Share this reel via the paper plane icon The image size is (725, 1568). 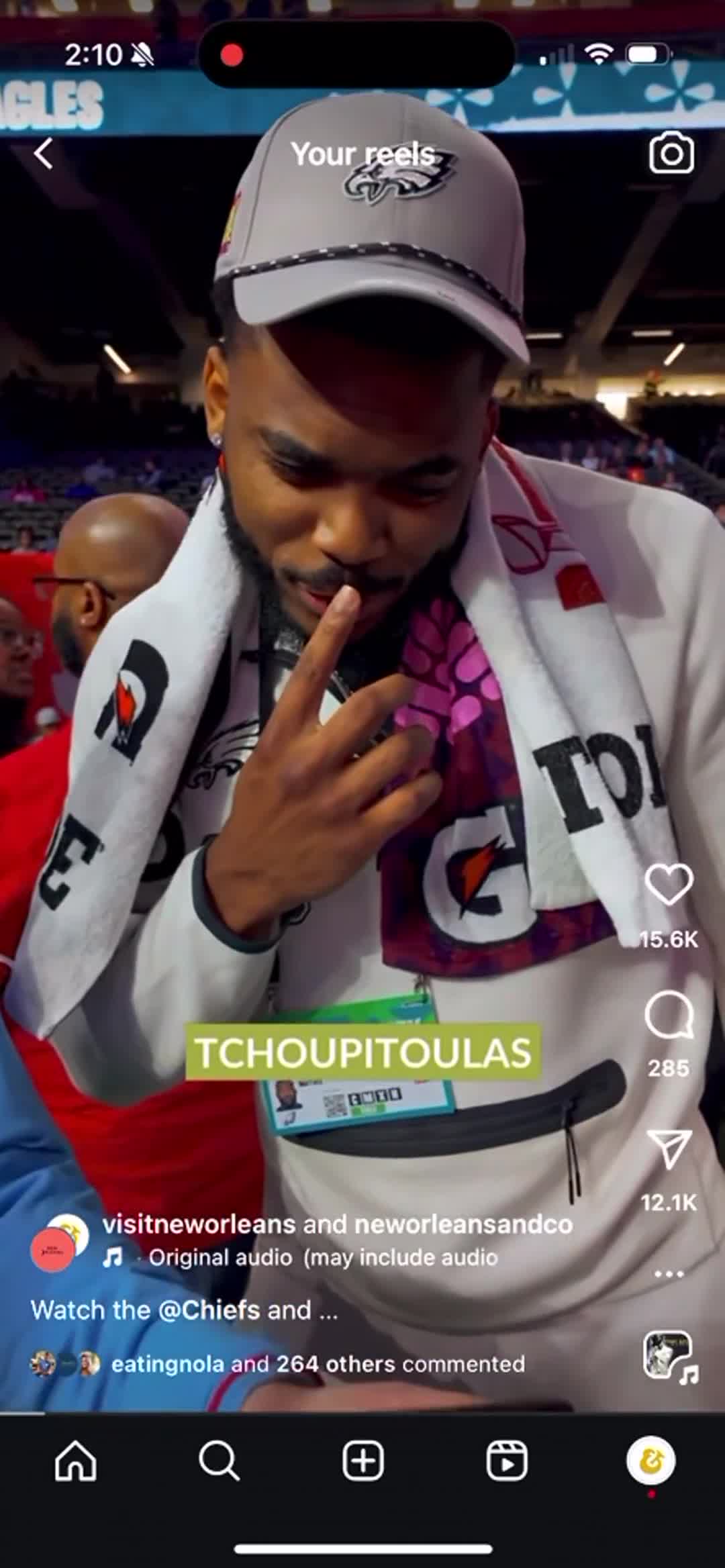tap(669, 1148)
